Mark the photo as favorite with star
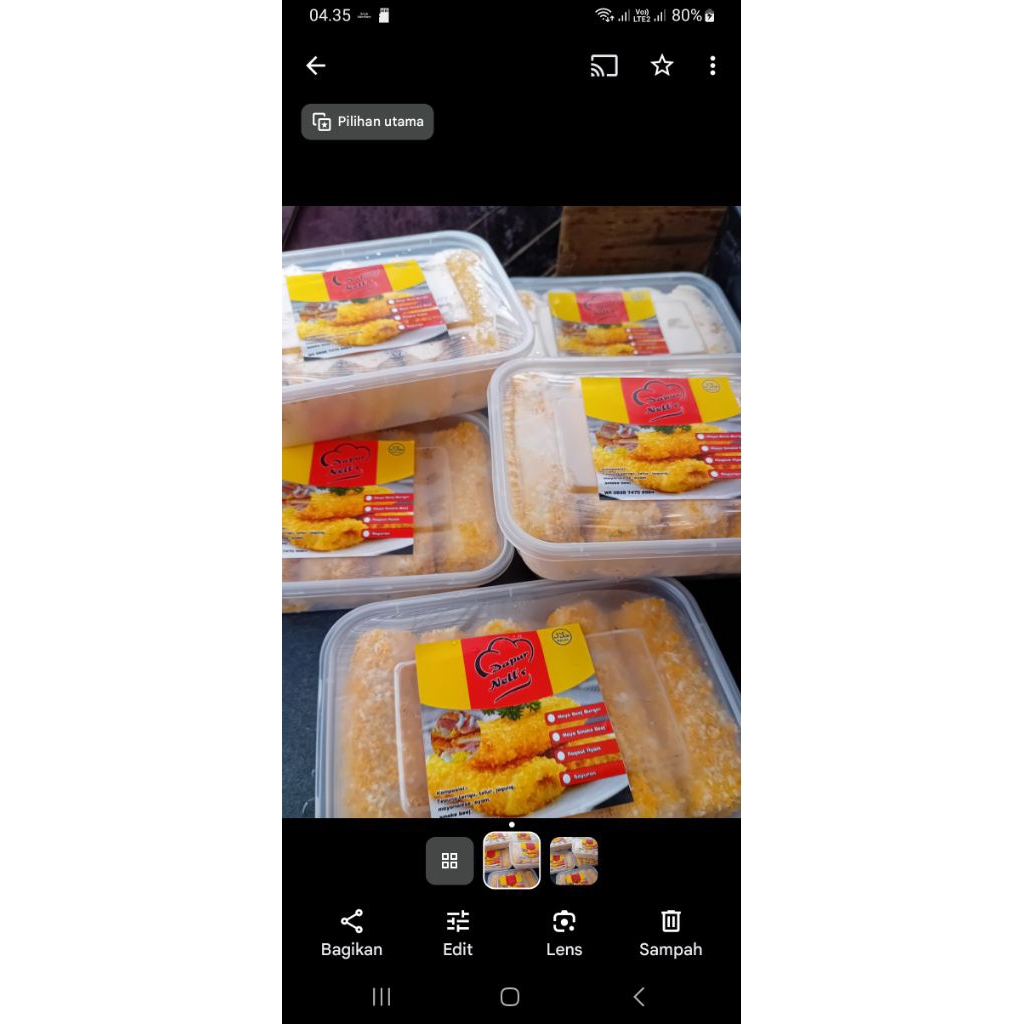Screen dimensions: 1024x1024 click(662, 66)
